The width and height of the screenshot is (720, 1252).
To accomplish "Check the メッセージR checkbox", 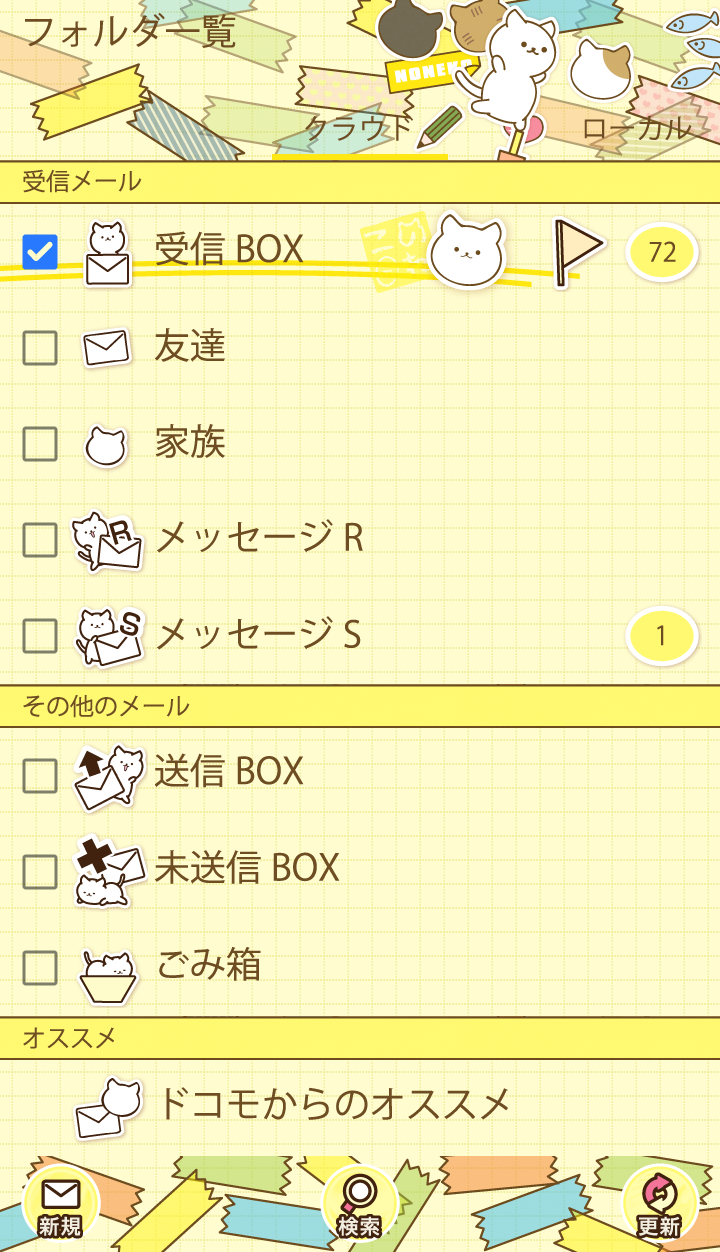I will point(40,540).
